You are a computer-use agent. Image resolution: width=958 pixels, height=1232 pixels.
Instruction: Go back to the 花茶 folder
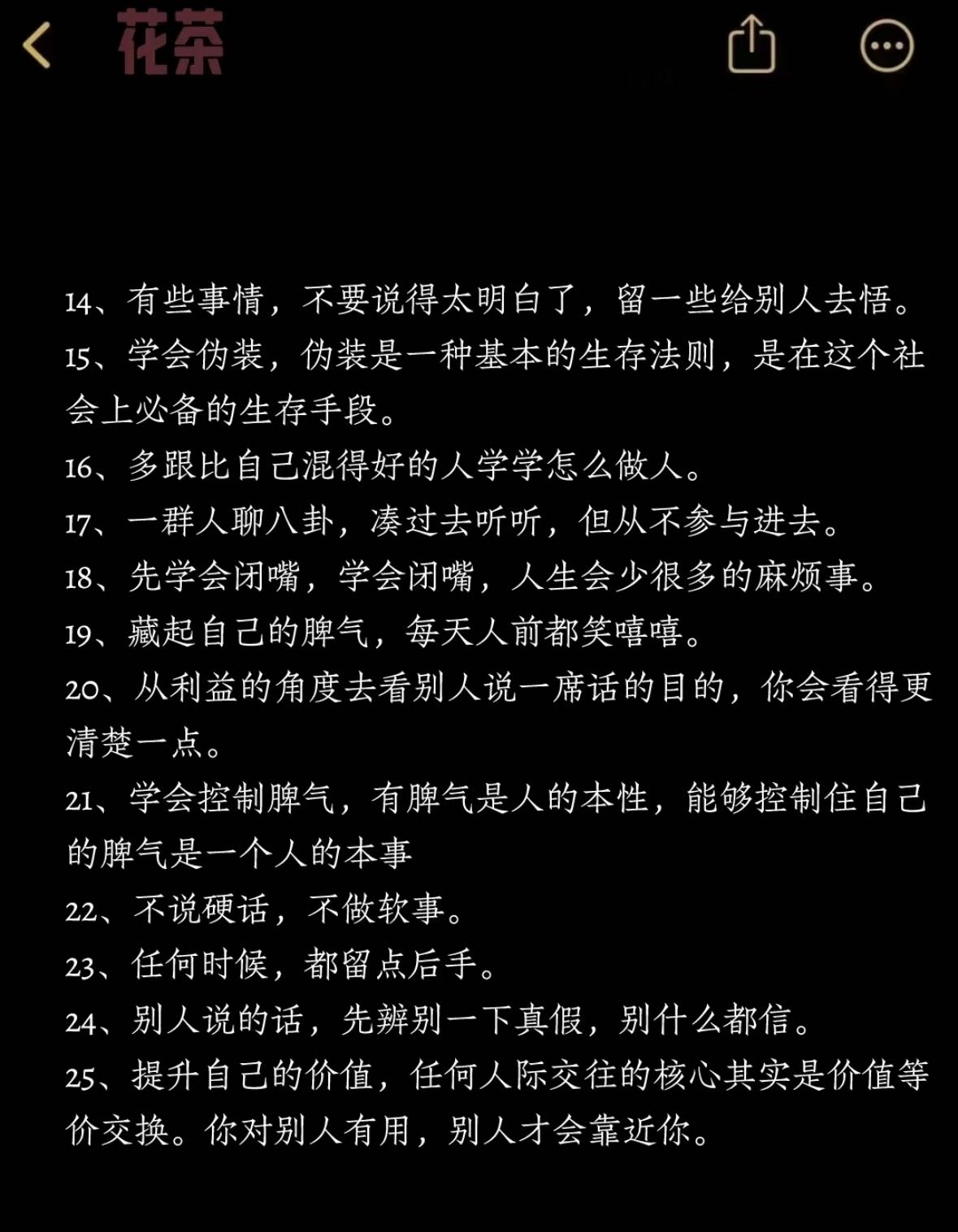(37, 45)
